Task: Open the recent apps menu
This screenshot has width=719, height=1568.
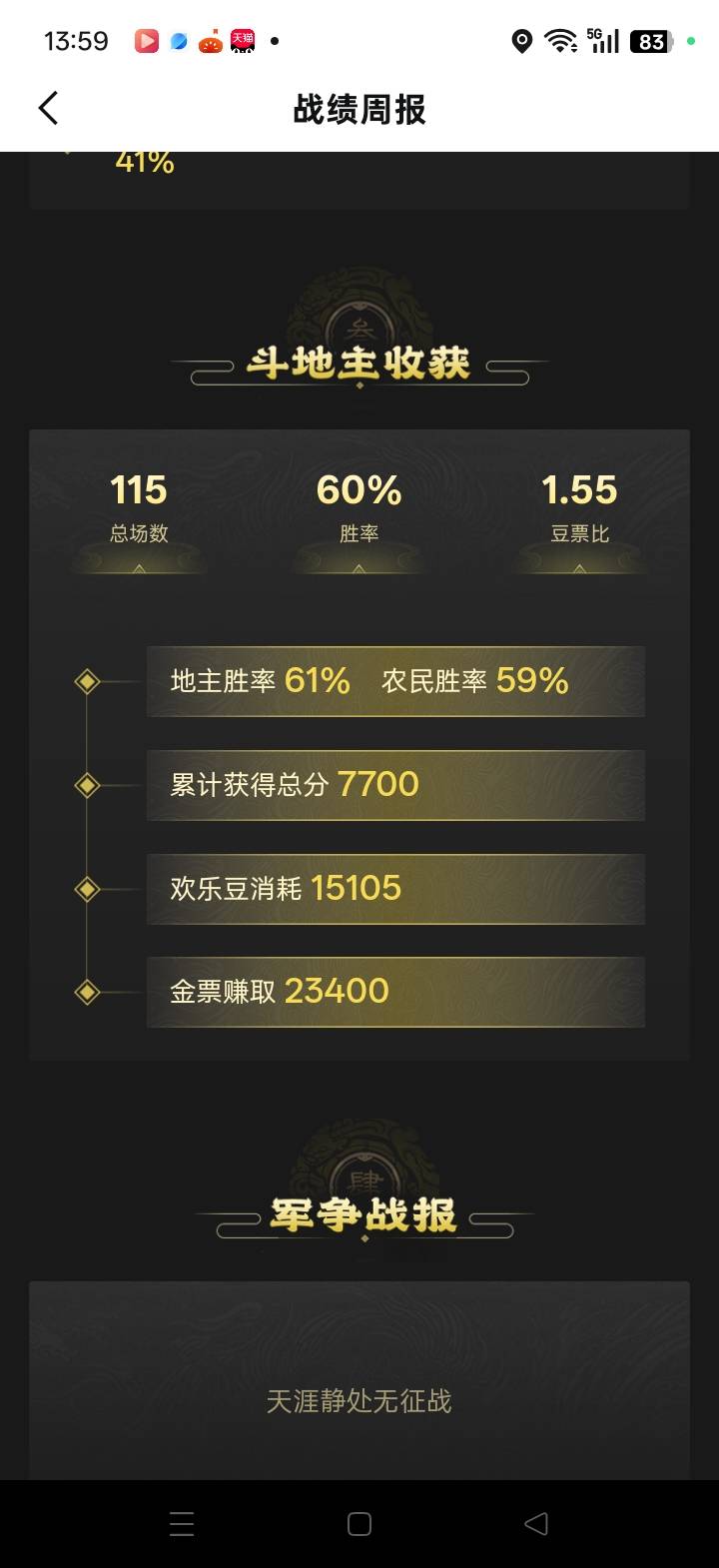Action: (x=182, y=1523)
